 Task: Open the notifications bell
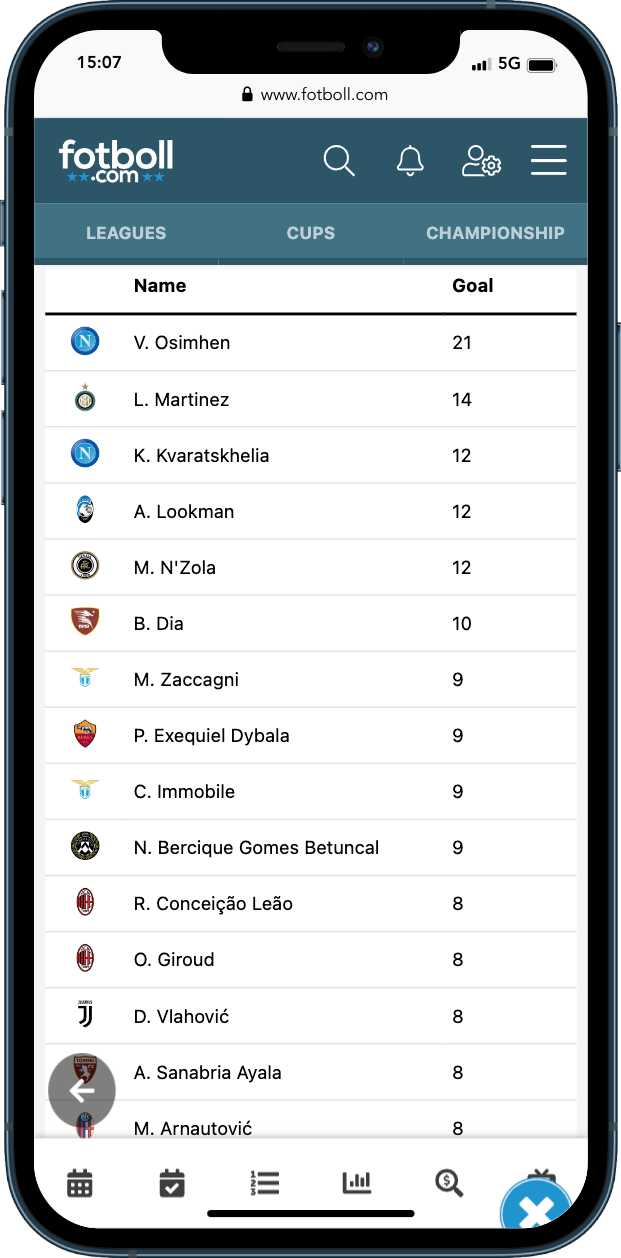(410, 160)
